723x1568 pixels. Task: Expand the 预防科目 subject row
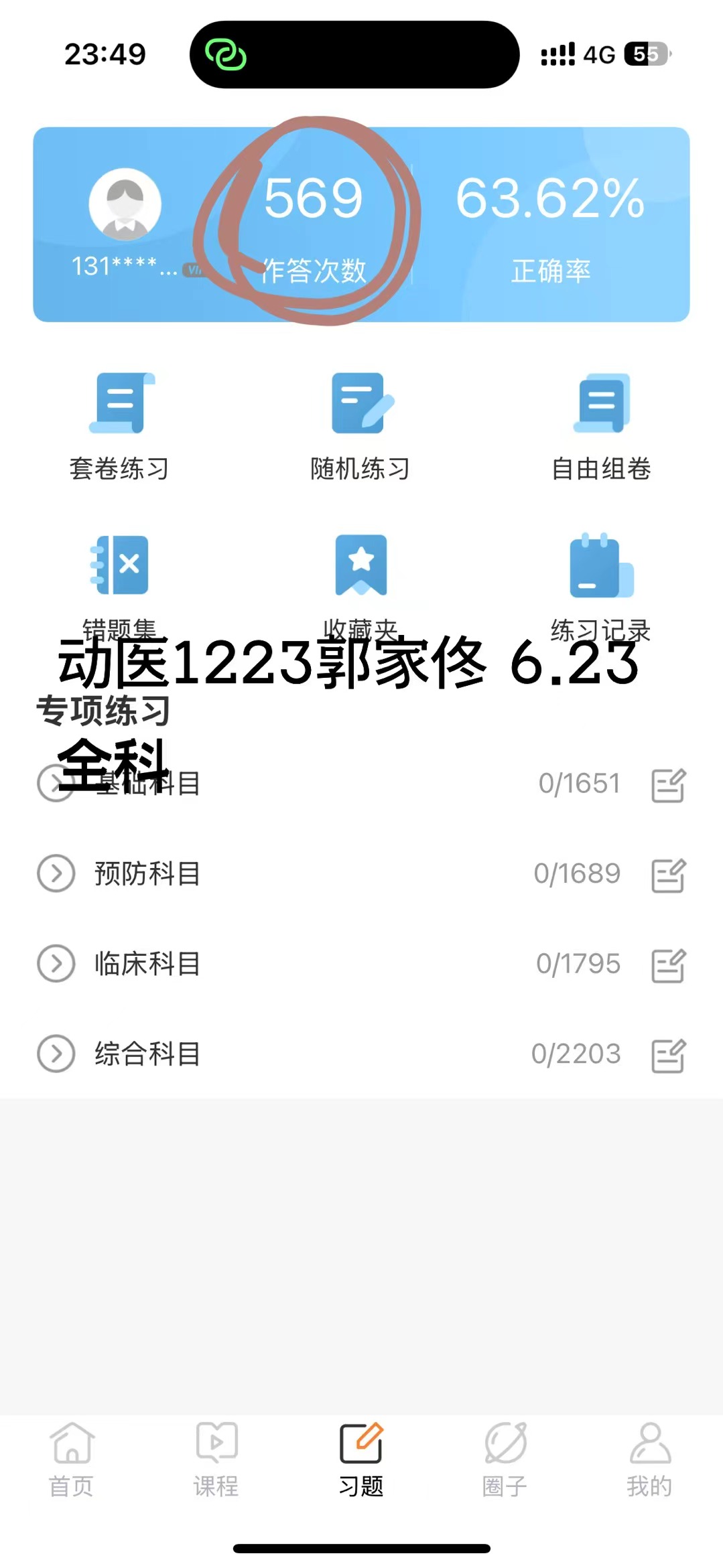[56, 873]
